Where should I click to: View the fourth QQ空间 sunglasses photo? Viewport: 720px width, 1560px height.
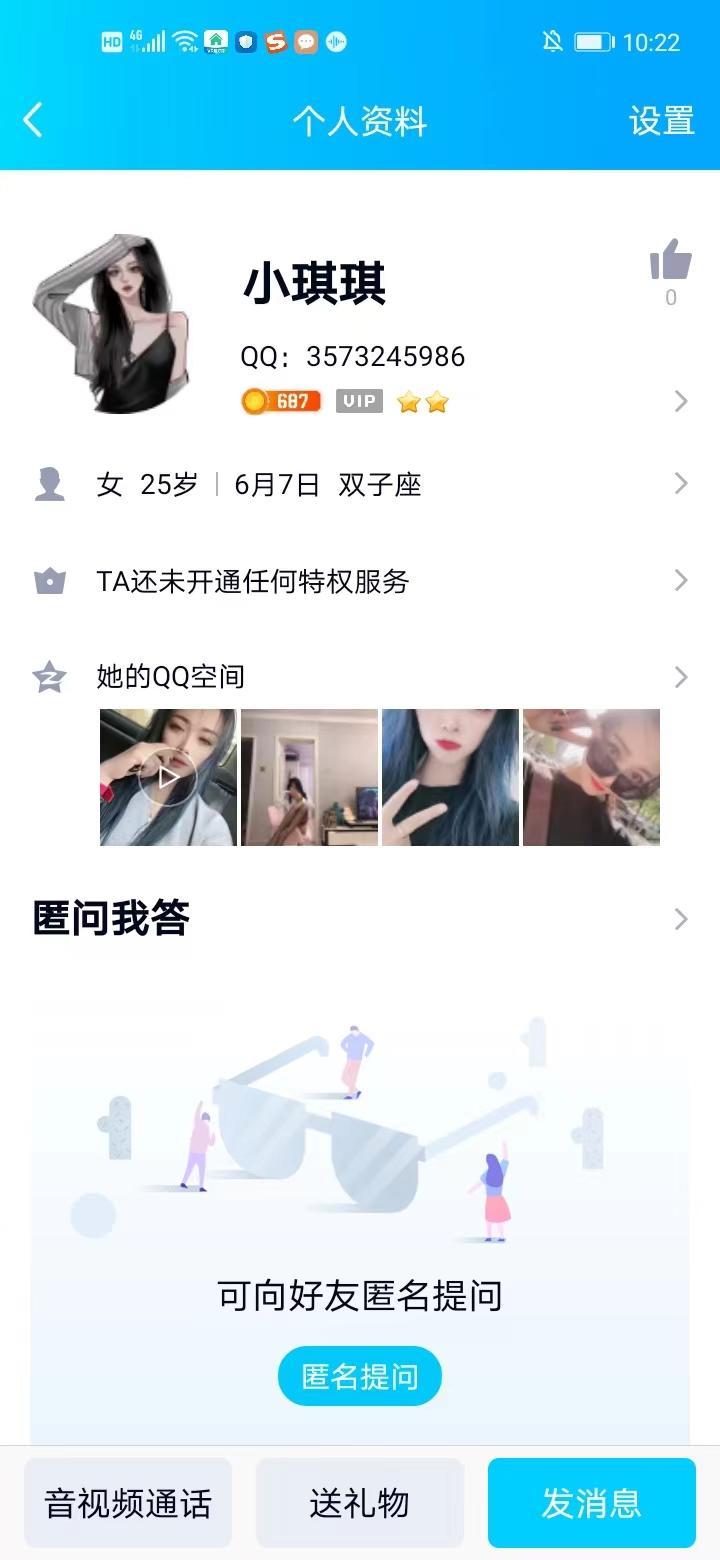pos(591,777)
